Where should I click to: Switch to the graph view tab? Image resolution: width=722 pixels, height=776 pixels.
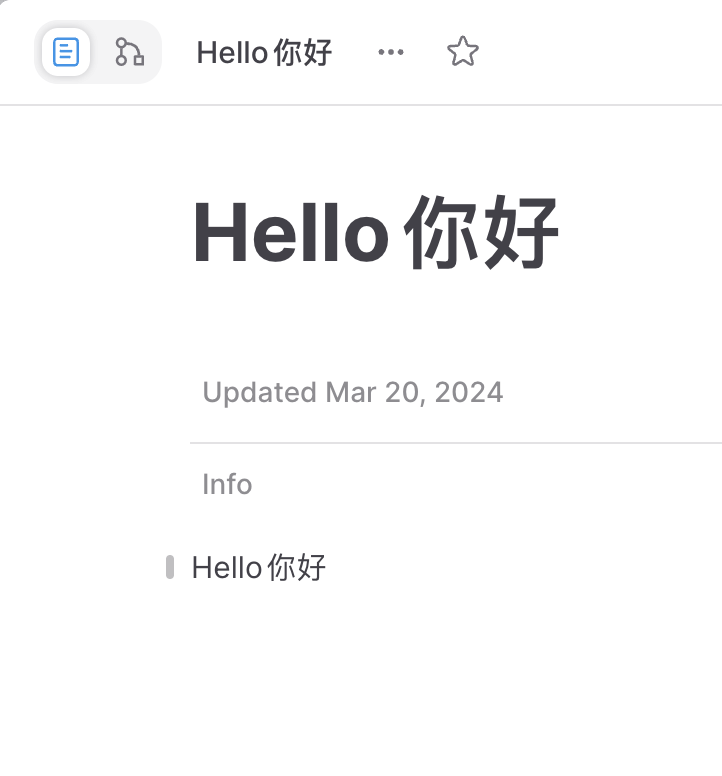pyautogui.click(x=129, y=52)
